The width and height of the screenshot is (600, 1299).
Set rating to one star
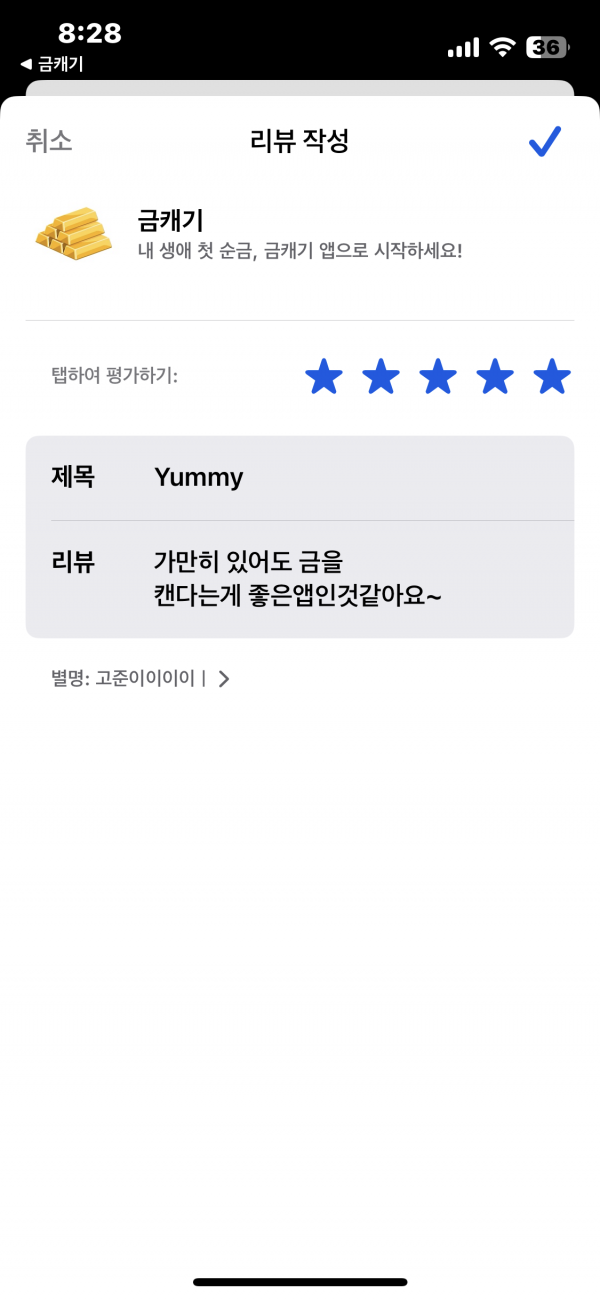pyautogui.click(x=323, y=378)
